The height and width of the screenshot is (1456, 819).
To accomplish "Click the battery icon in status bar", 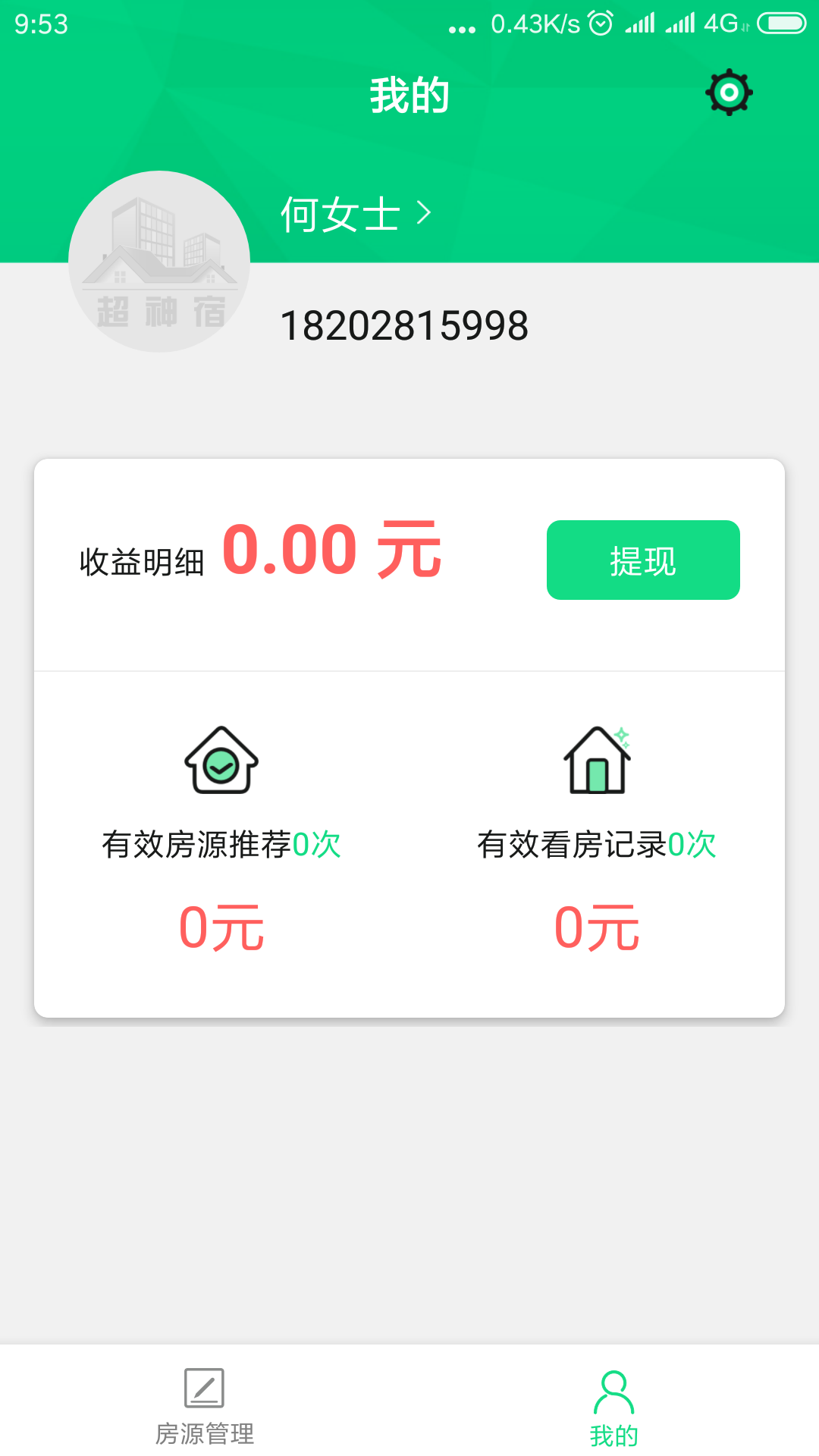I will [x=782, y=23].
